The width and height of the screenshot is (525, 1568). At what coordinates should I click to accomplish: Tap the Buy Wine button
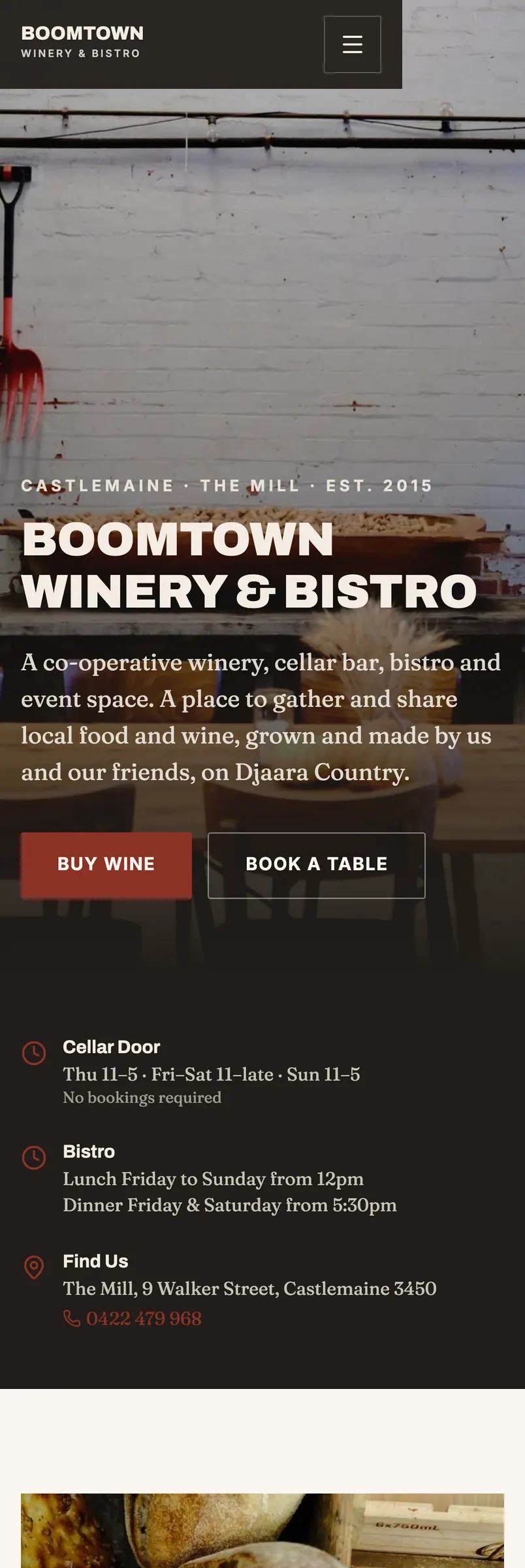106,865
